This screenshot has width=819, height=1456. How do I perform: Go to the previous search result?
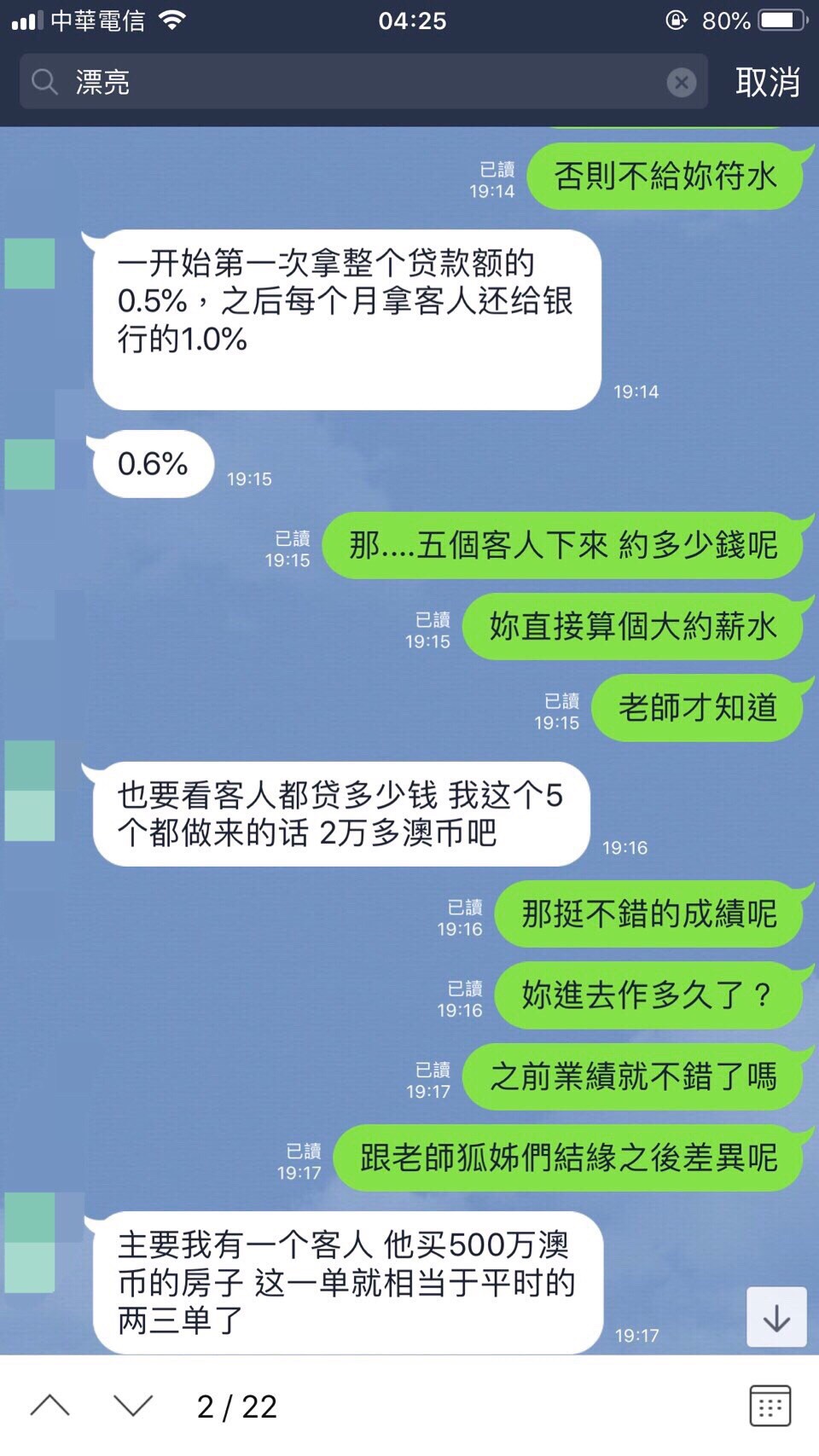coord(50,1406)
